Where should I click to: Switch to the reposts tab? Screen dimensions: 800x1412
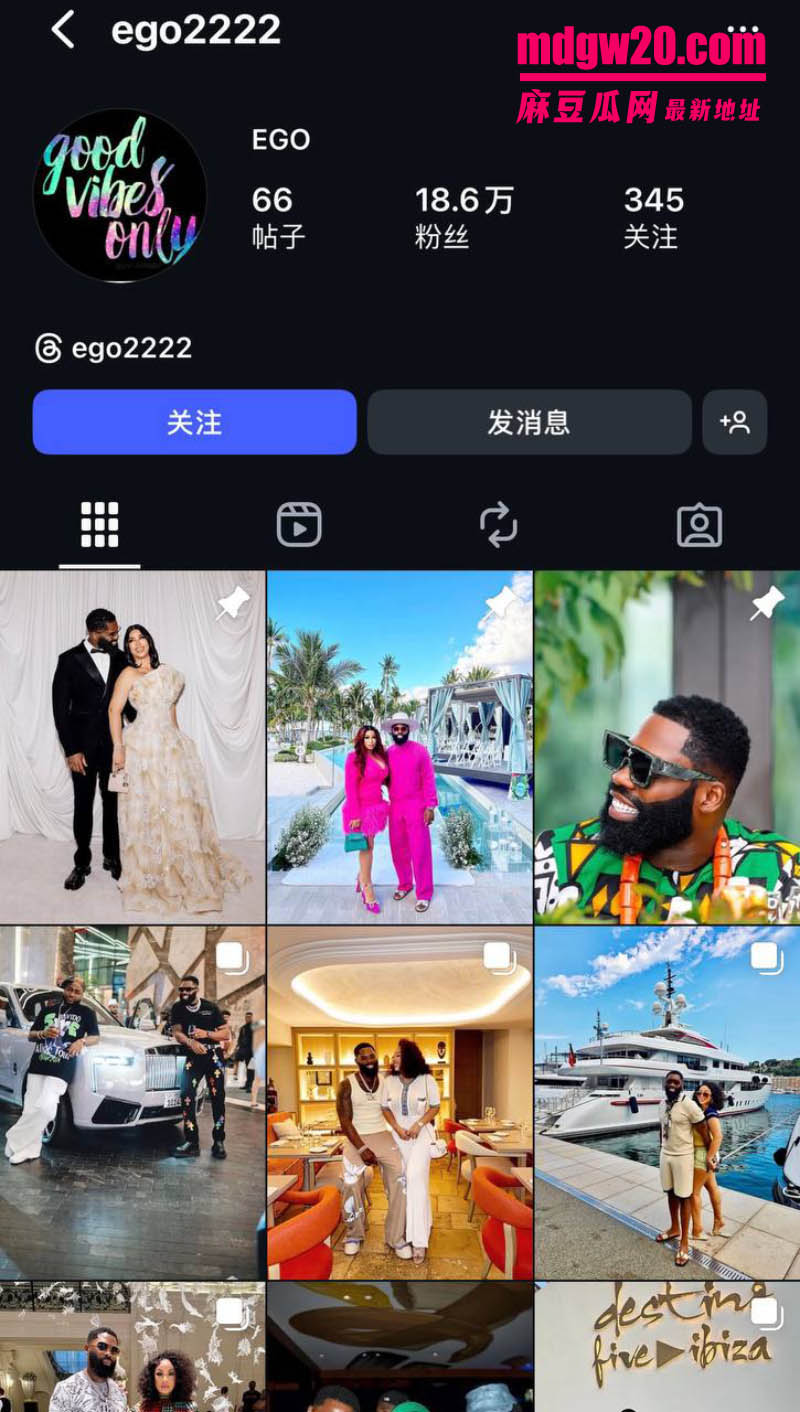498,525
